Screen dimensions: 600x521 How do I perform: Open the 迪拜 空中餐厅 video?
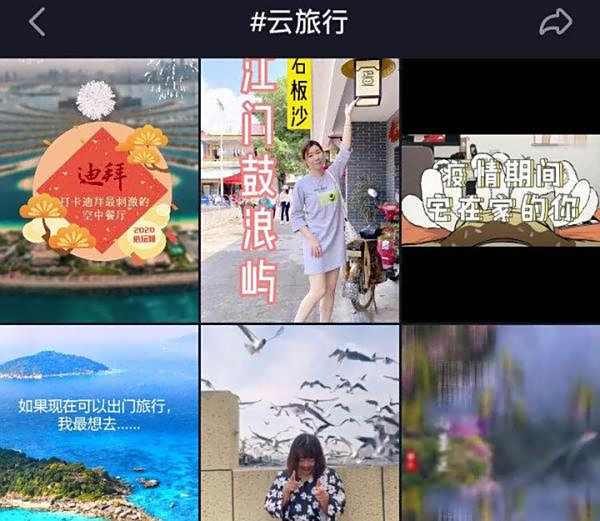click(x=99, y=190)
